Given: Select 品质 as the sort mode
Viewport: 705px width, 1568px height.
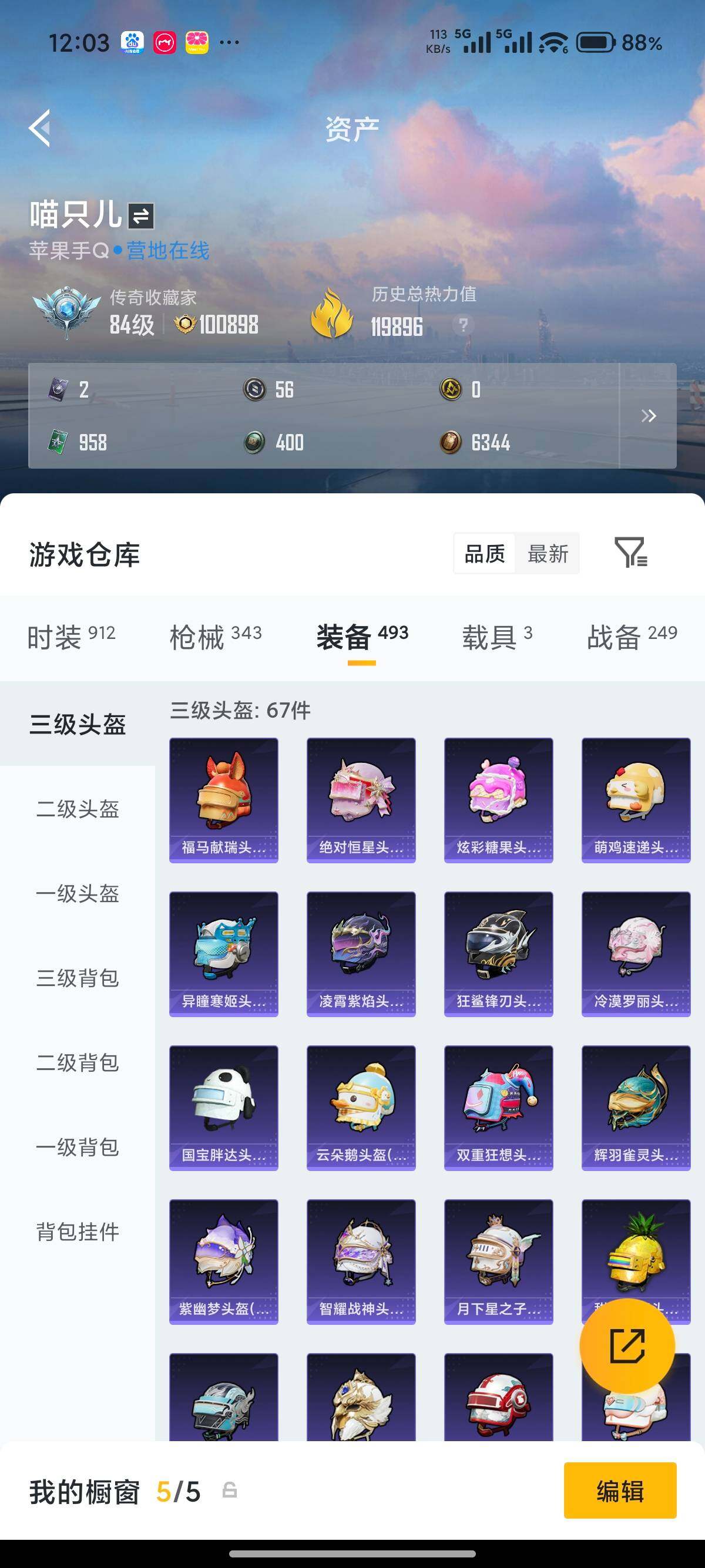Looking at the screenshot, I should (484, 554).
